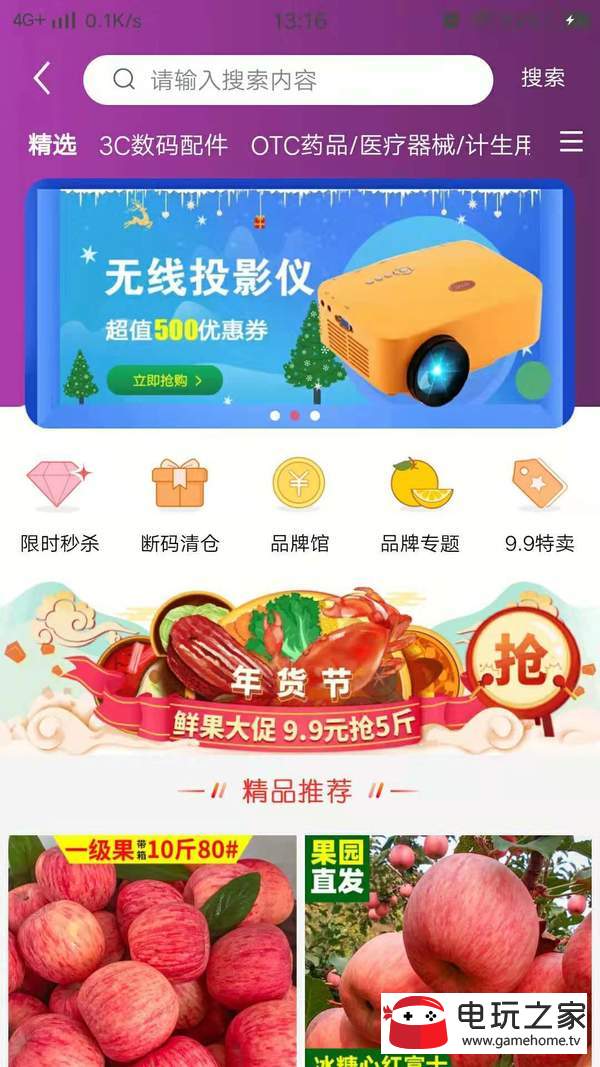Open the 一级果 10斤 apple product

(x=152, y=950)
